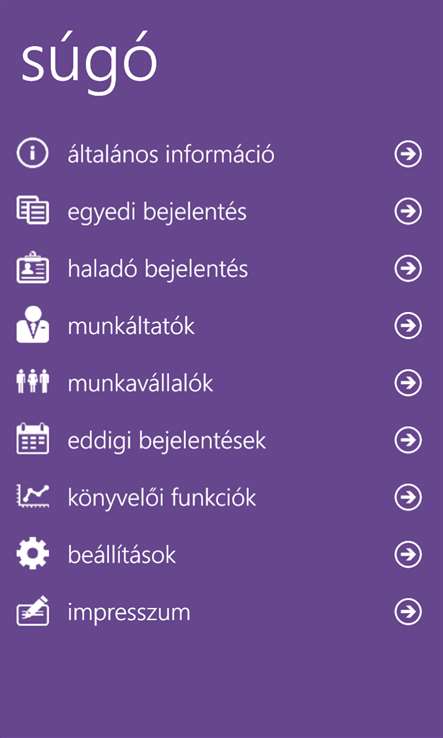Screen dimensions: 443x738
Task: Open általános információ help section
Action: tap(220, 154)
